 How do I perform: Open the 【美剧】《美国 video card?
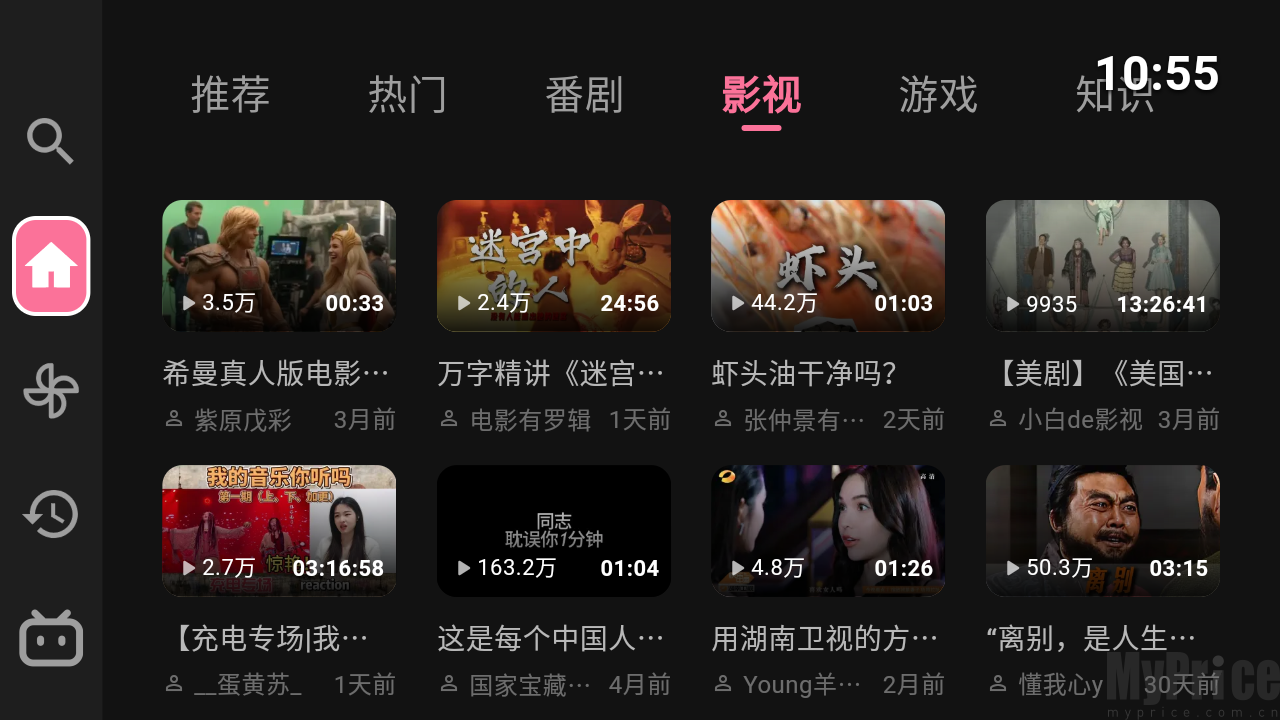tap(1102, 266)
